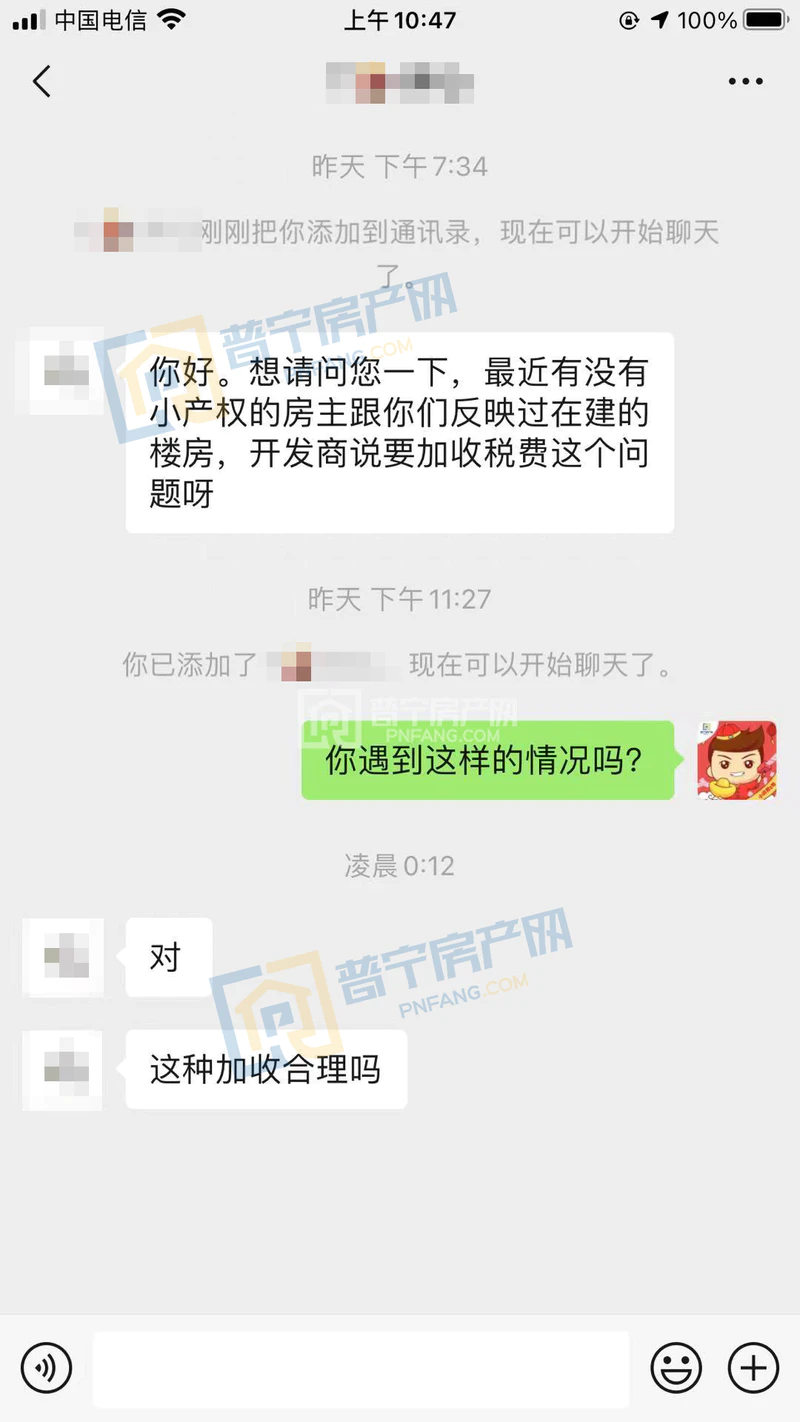
Task: Focus the message text field
Action: 361,1368
